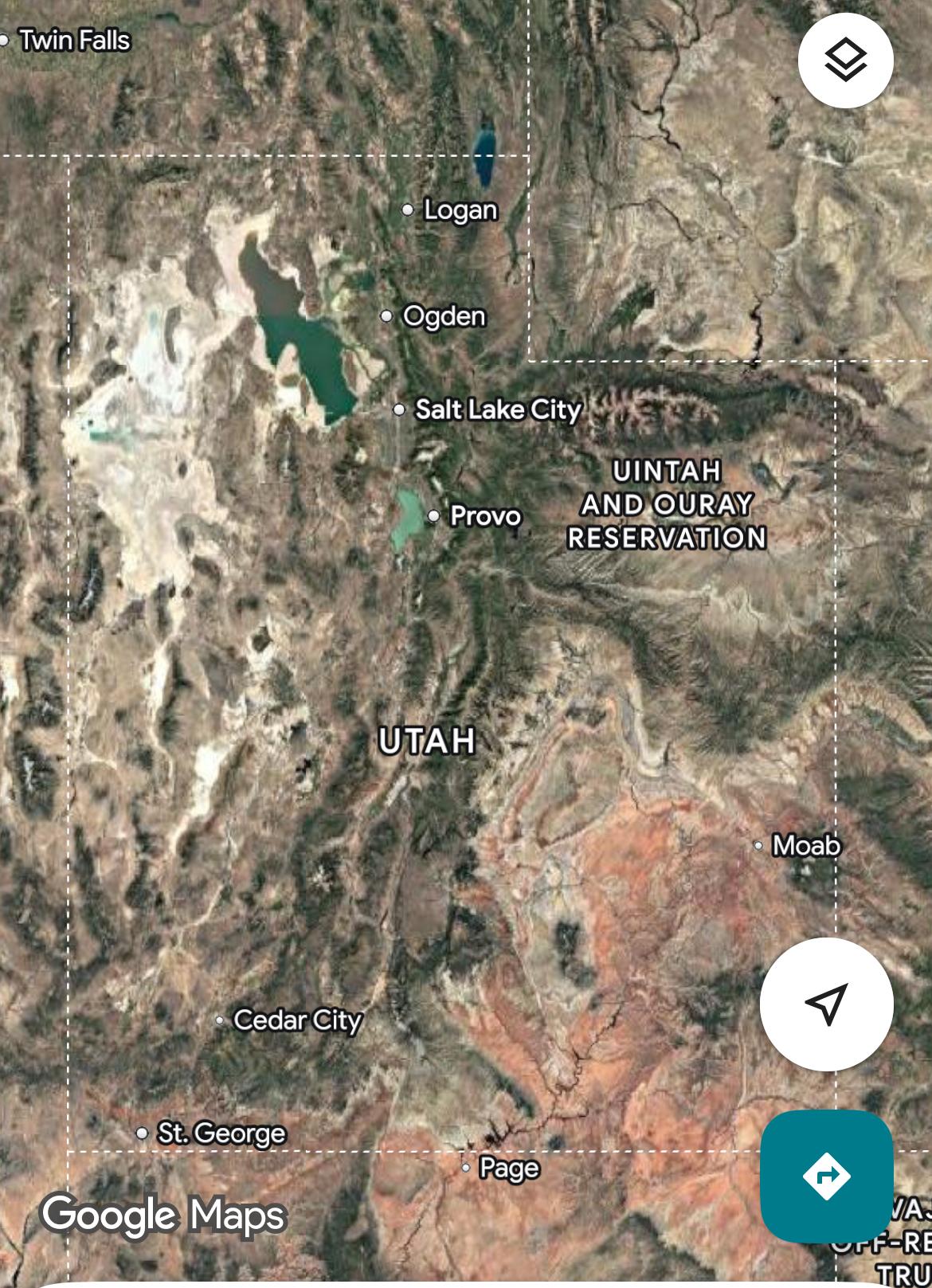Open the directions button
The image size is (932, 1288).
click(826, 1176)
